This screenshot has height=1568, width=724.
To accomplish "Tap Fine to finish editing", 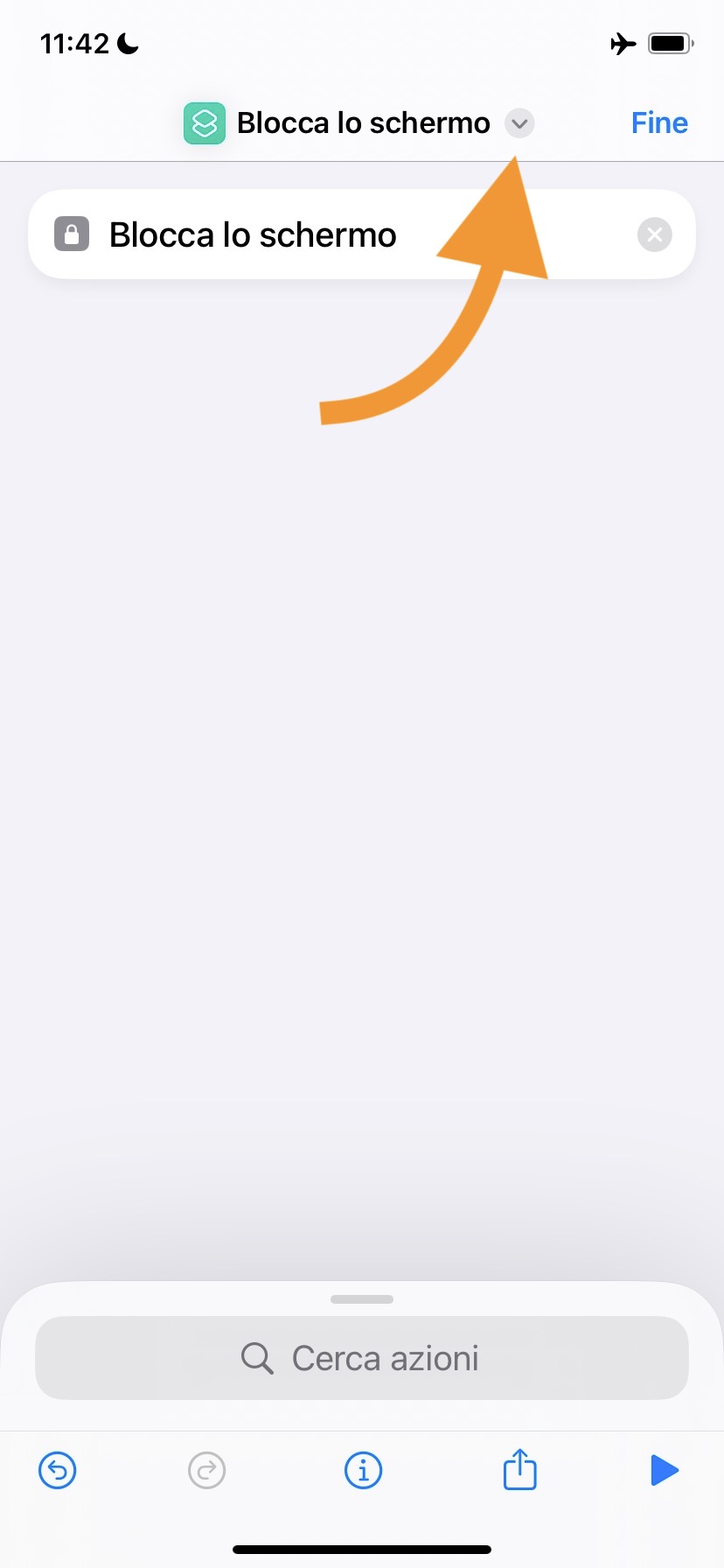I will coord(659,122).
